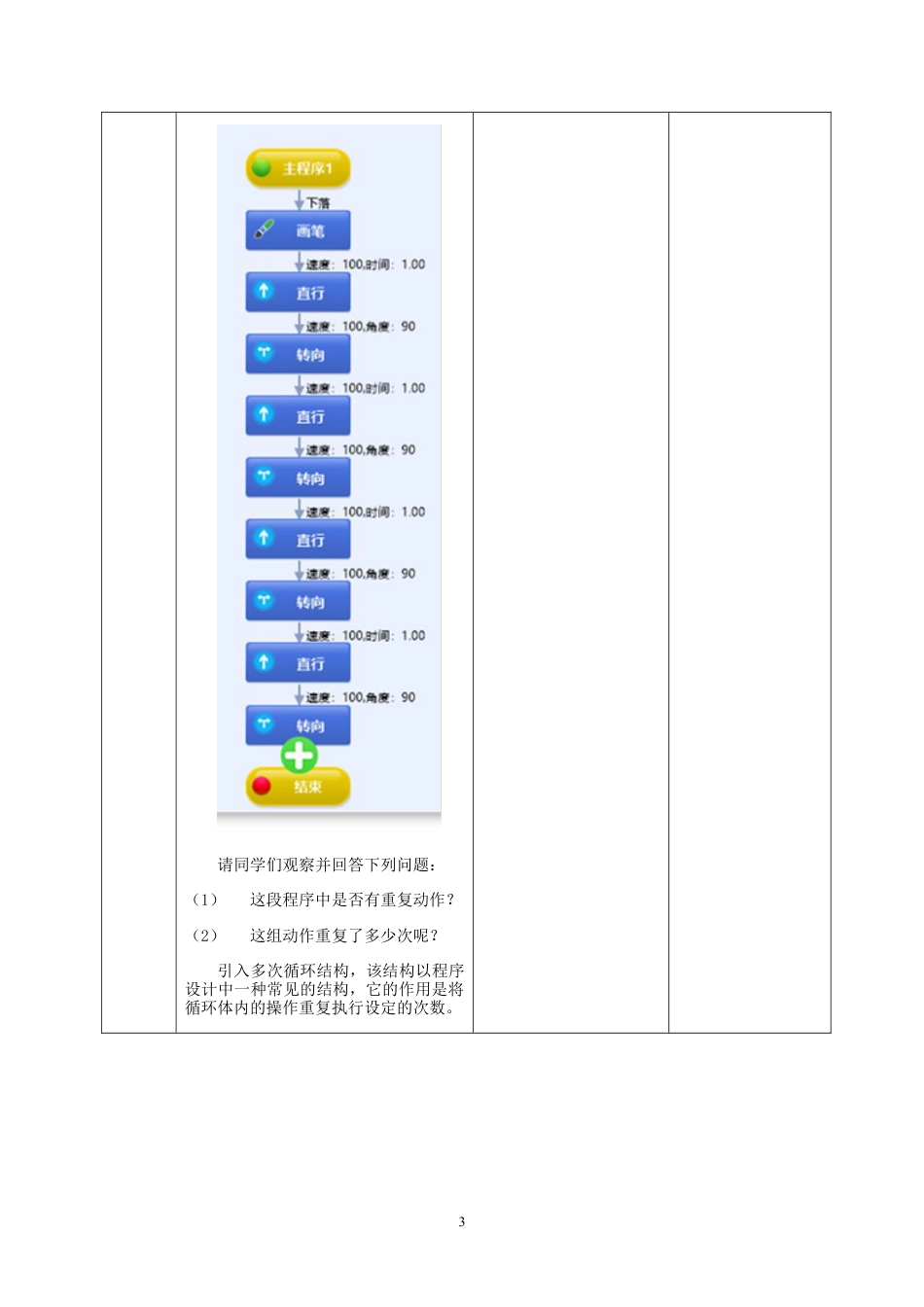Select the 主程序1 start block
Screen dimensions: 924x1307
click(x=300, y=167)
